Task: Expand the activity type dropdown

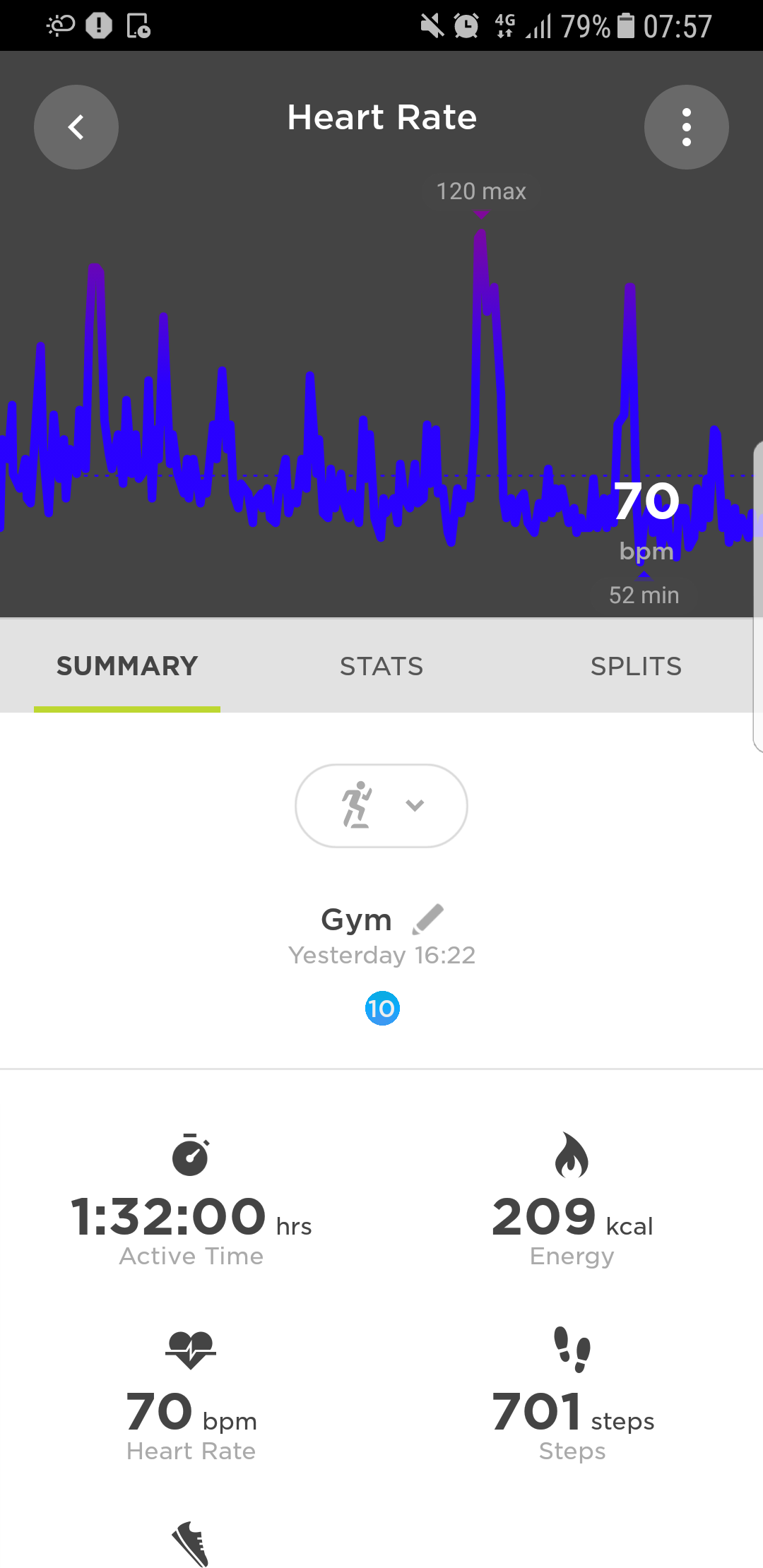Action: click(381, 806)
